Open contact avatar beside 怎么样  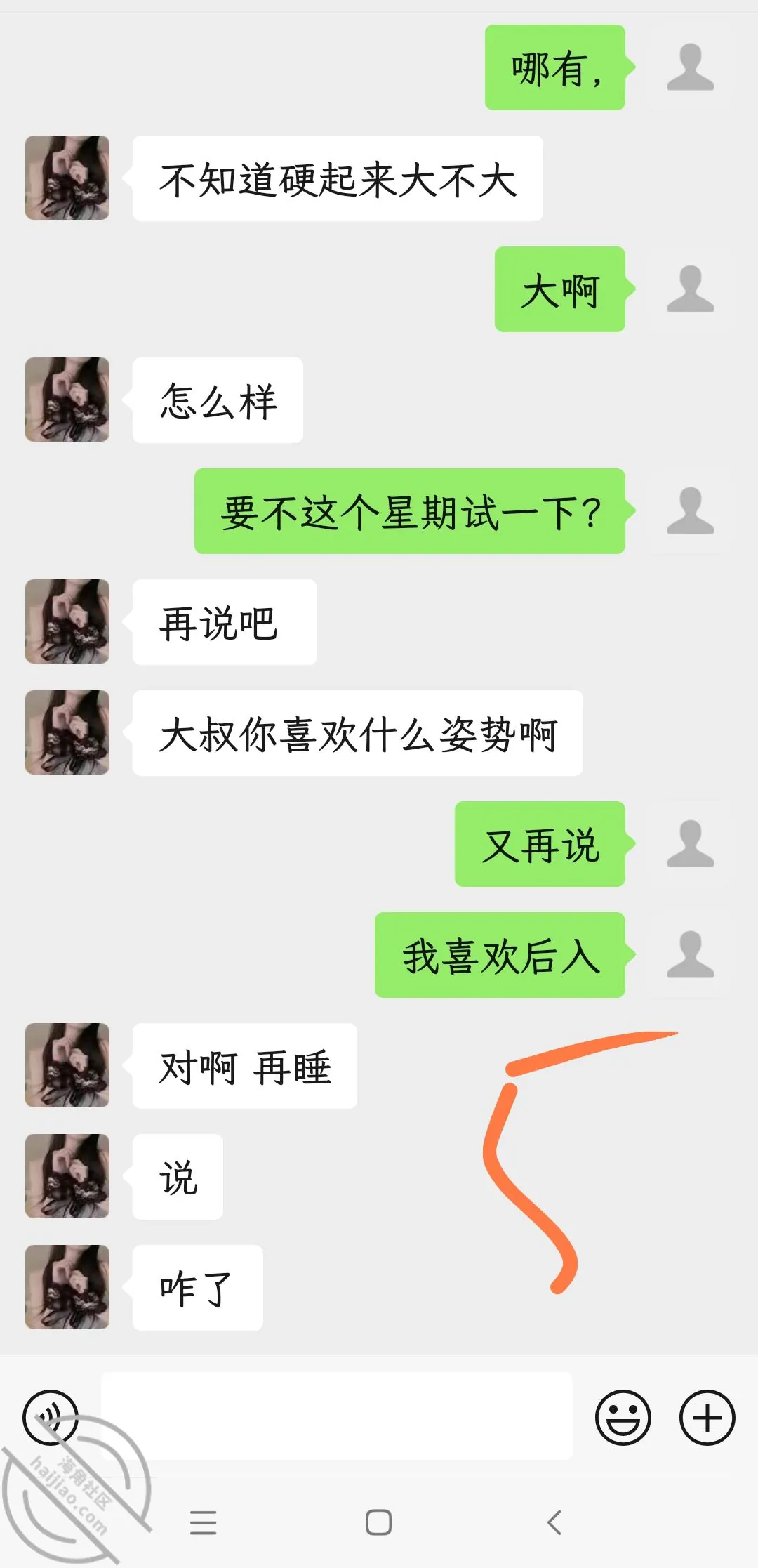[67, 400]
